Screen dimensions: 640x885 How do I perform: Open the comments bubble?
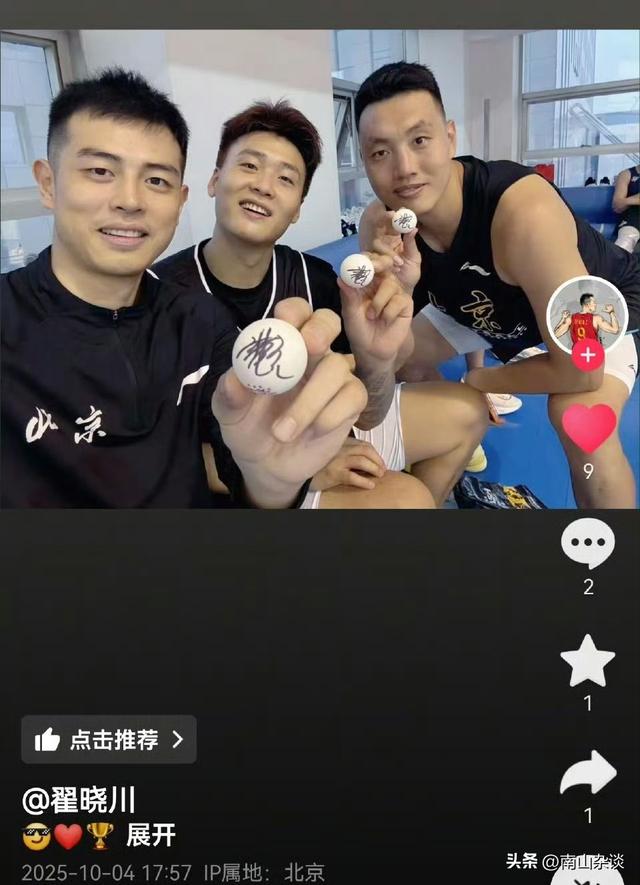click(x=588, y=543)
